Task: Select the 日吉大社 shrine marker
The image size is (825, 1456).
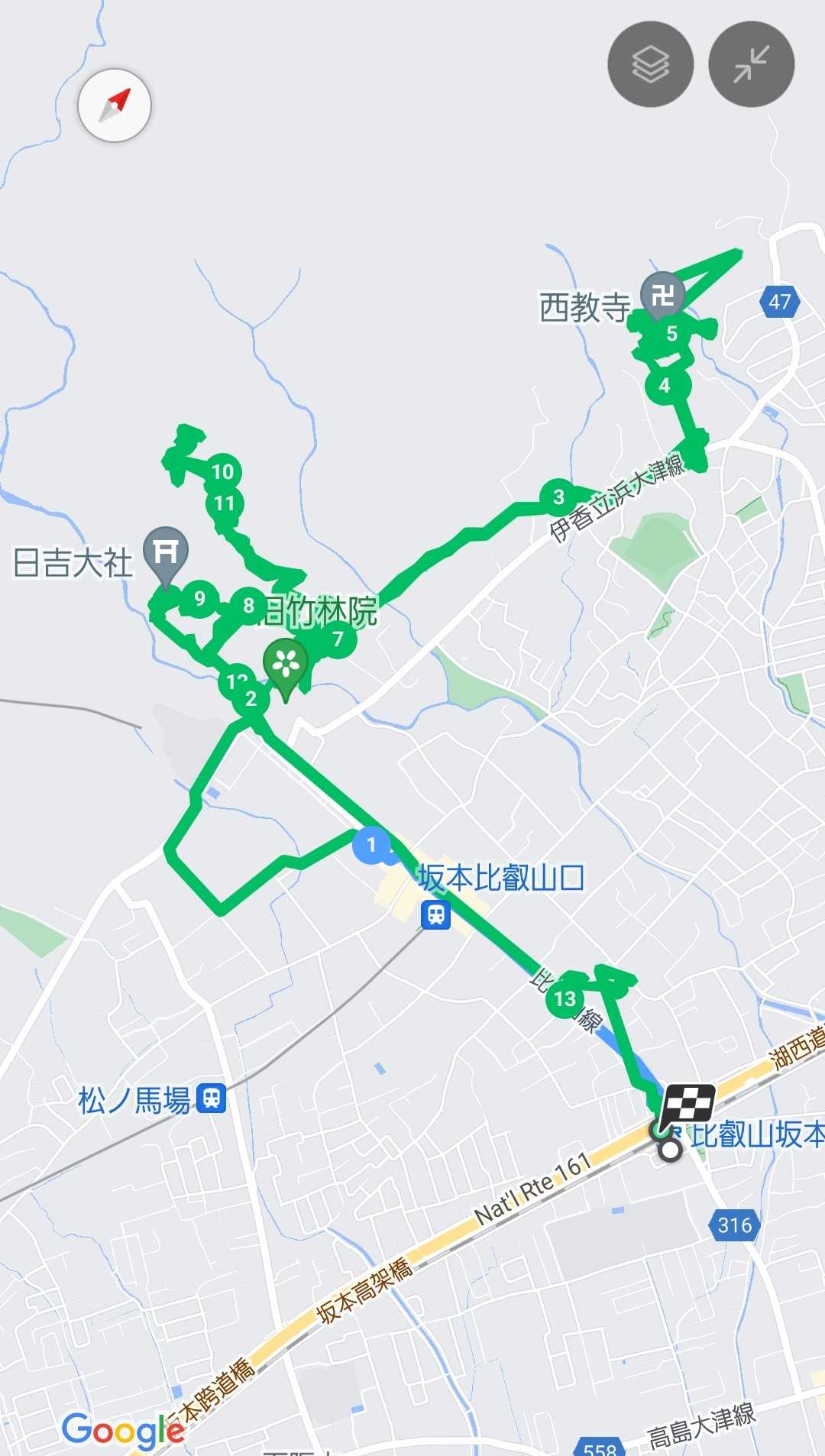Action: pos(166,552)
